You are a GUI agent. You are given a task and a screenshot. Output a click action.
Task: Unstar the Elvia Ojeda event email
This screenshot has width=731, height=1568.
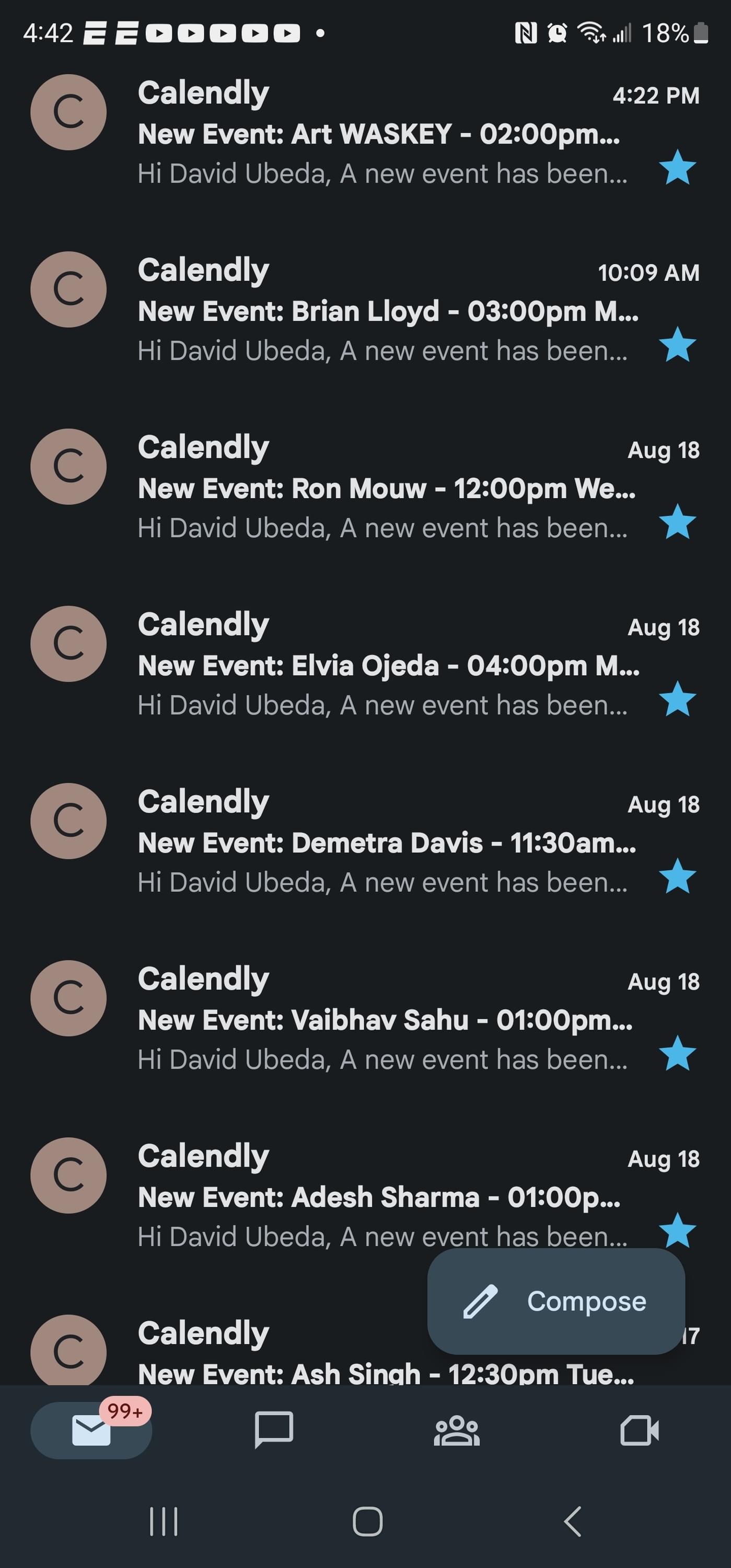(677, 699)
